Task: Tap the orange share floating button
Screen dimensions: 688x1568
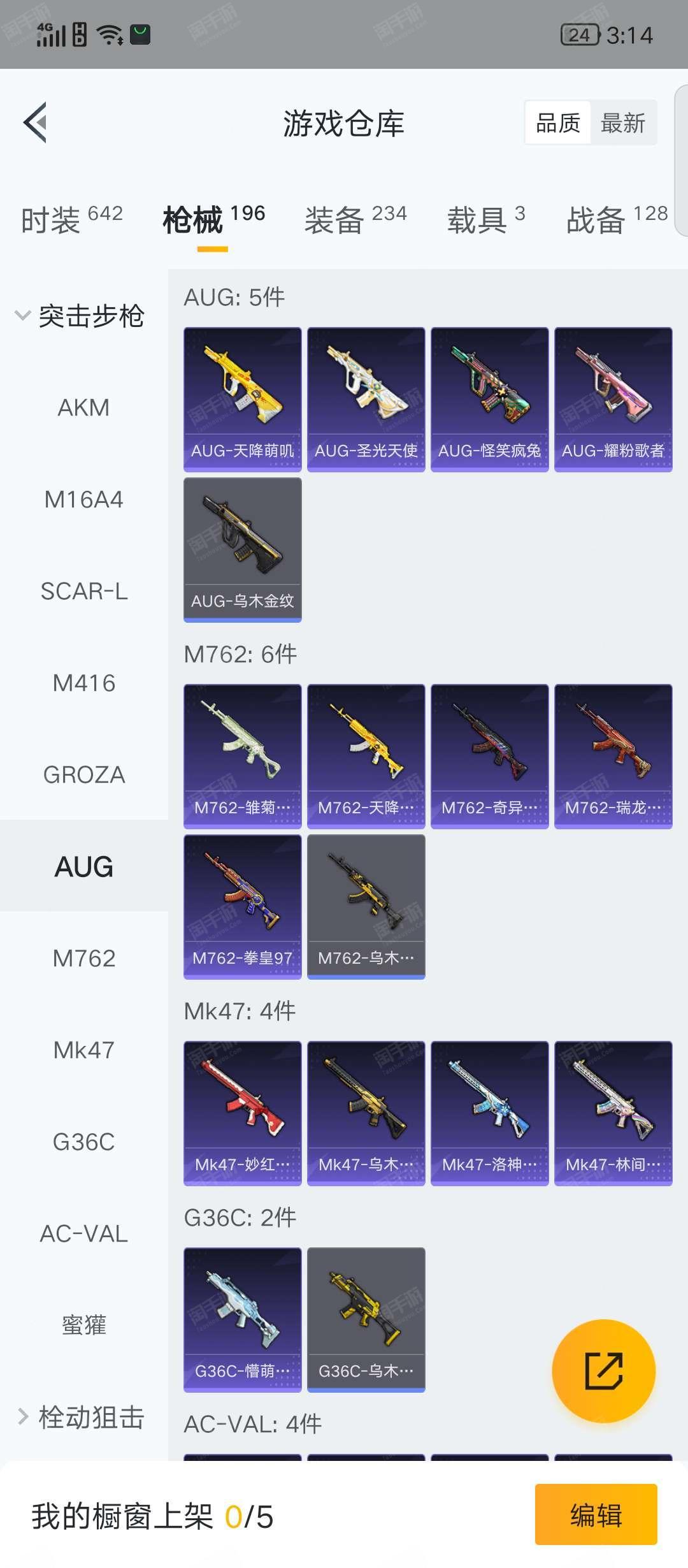Action: 603,1370
